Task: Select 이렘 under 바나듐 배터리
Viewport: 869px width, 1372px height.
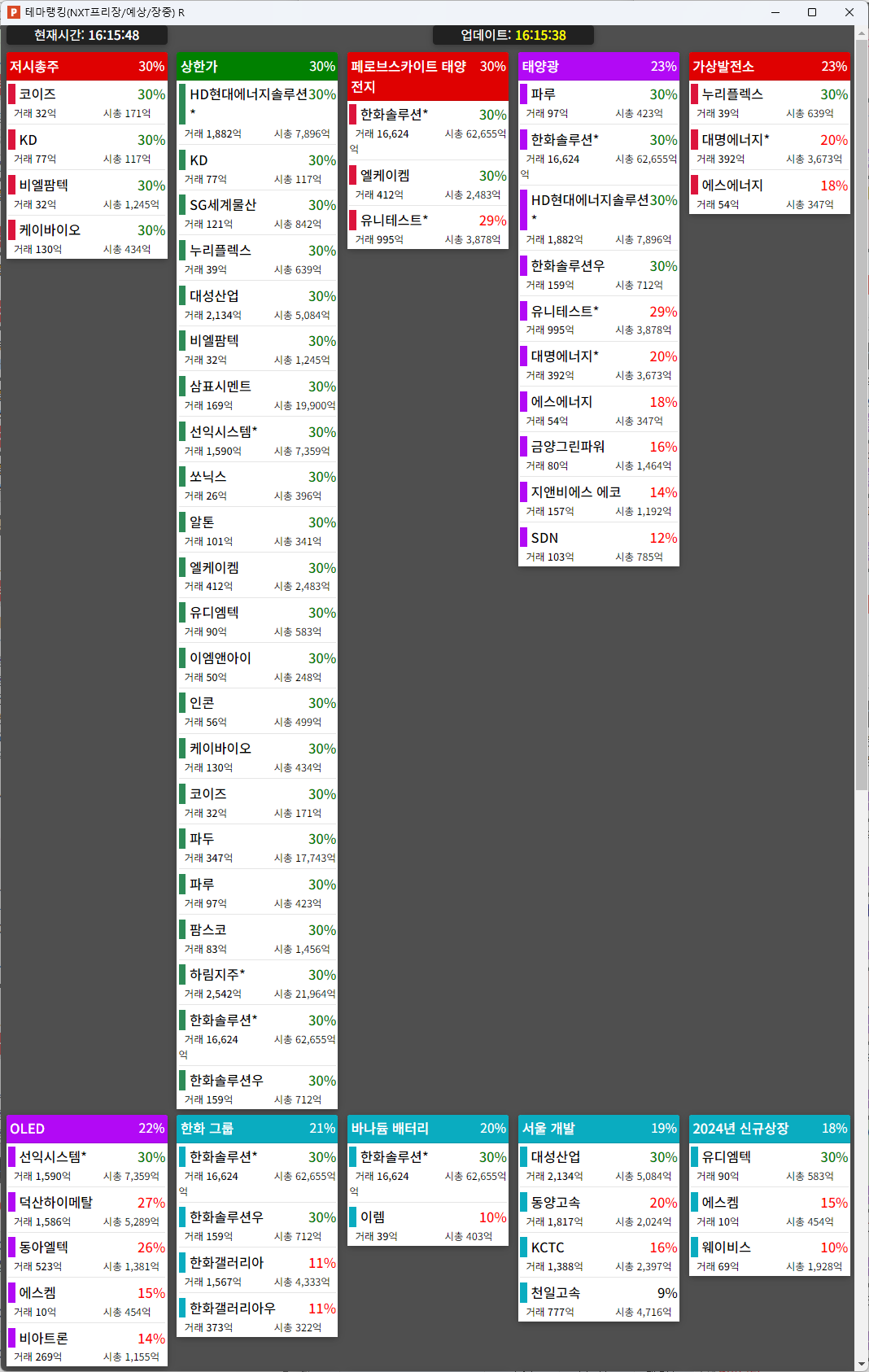Action: tap(373, 1217)
